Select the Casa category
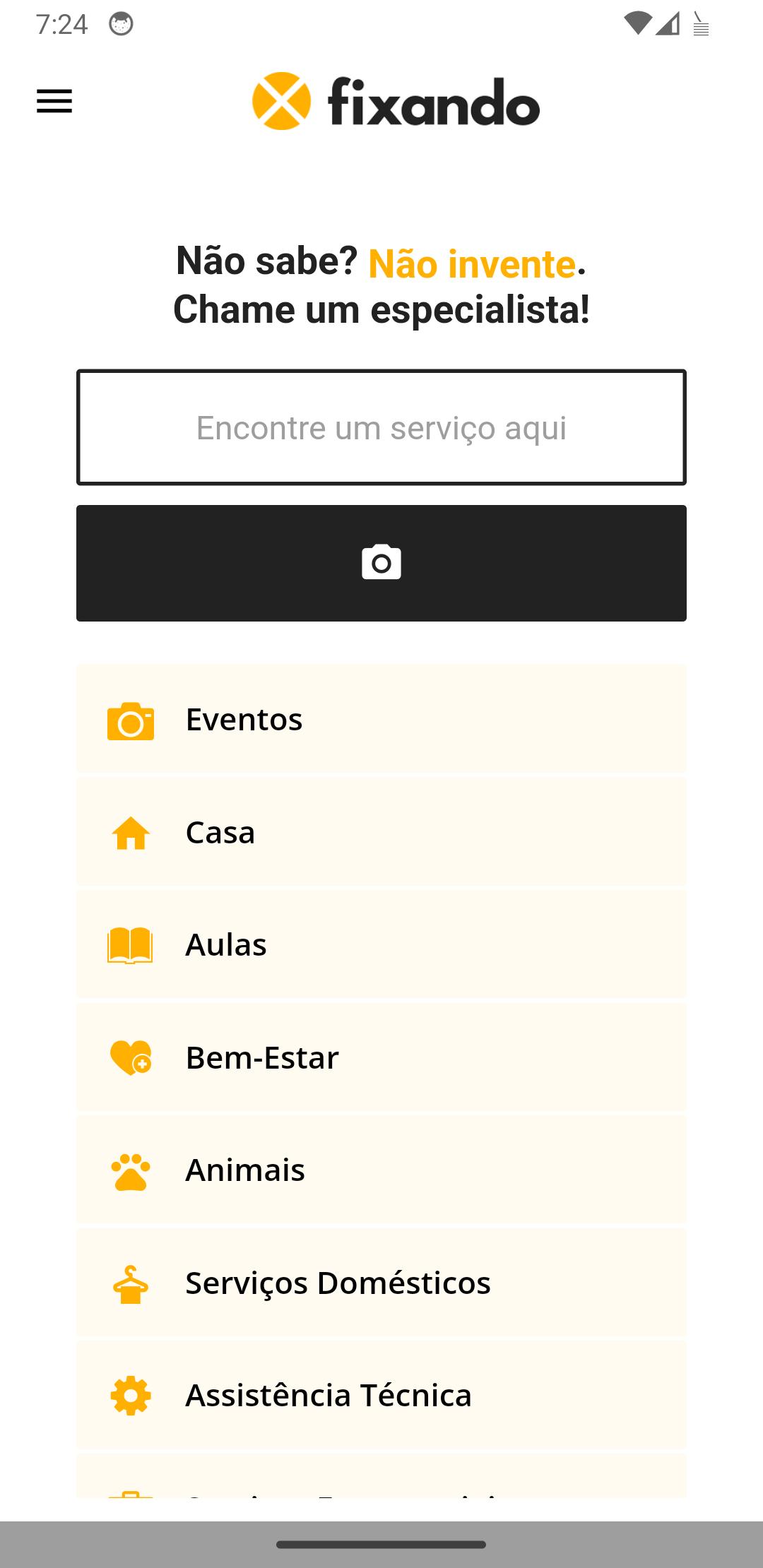This screenshot has height=1568, width=763. (381, 831)
